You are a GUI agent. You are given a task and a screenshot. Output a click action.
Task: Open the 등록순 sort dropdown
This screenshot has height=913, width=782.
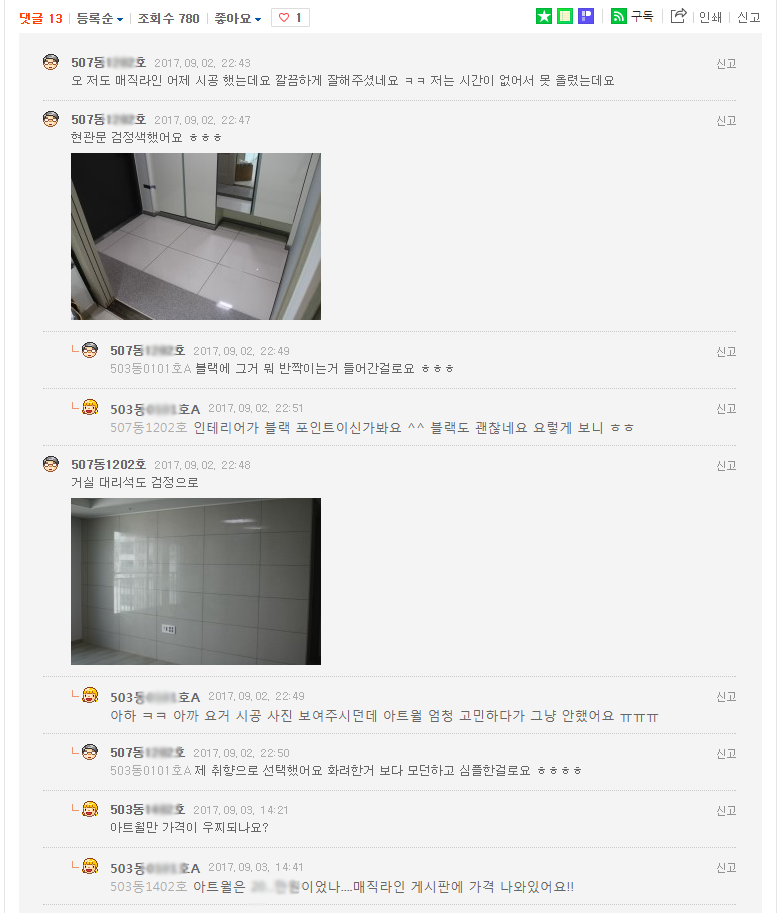tap(99, 18)
